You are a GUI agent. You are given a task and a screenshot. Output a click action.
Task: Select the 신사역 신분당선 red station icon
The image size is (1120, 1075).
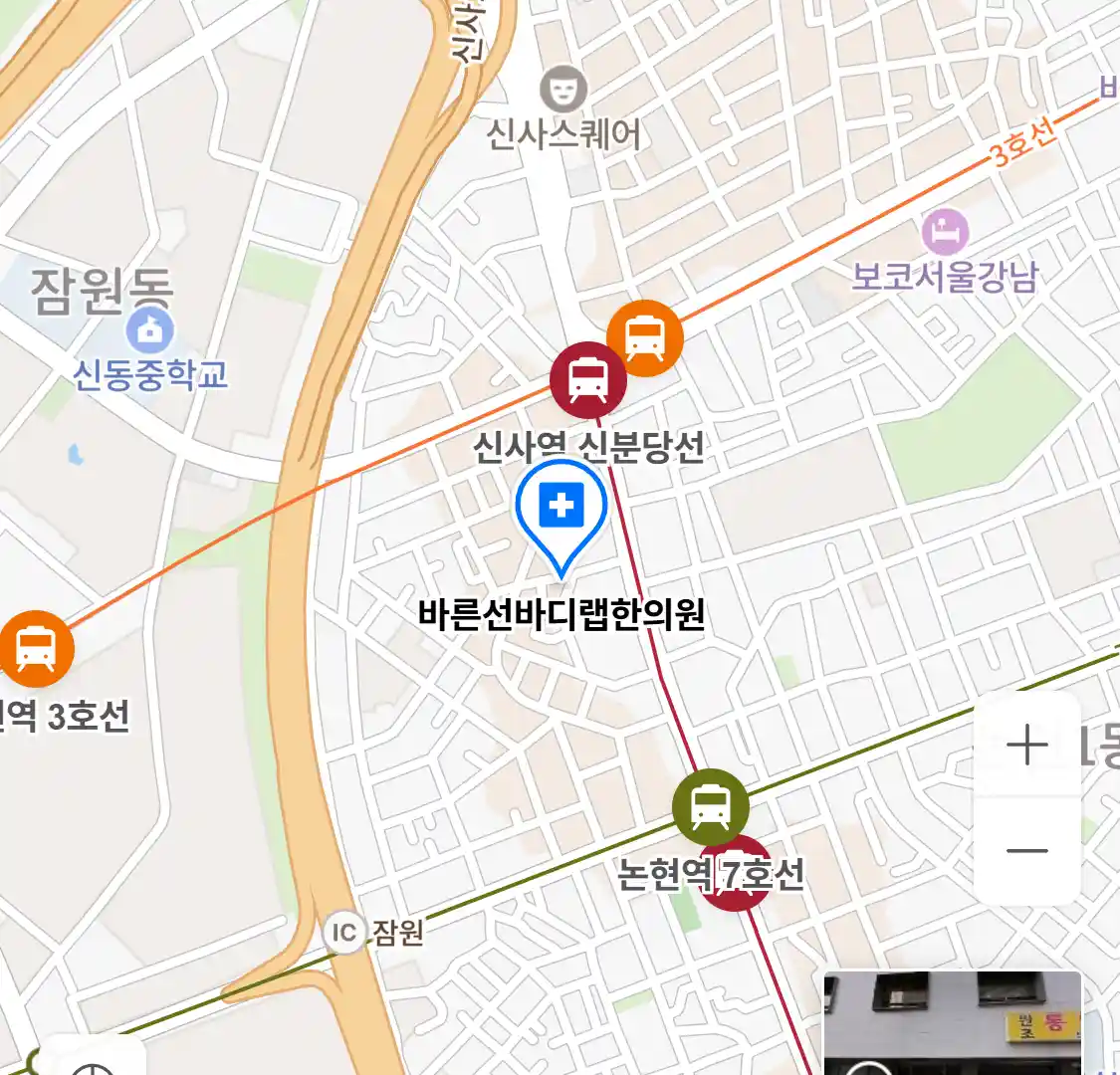point(588,379)
